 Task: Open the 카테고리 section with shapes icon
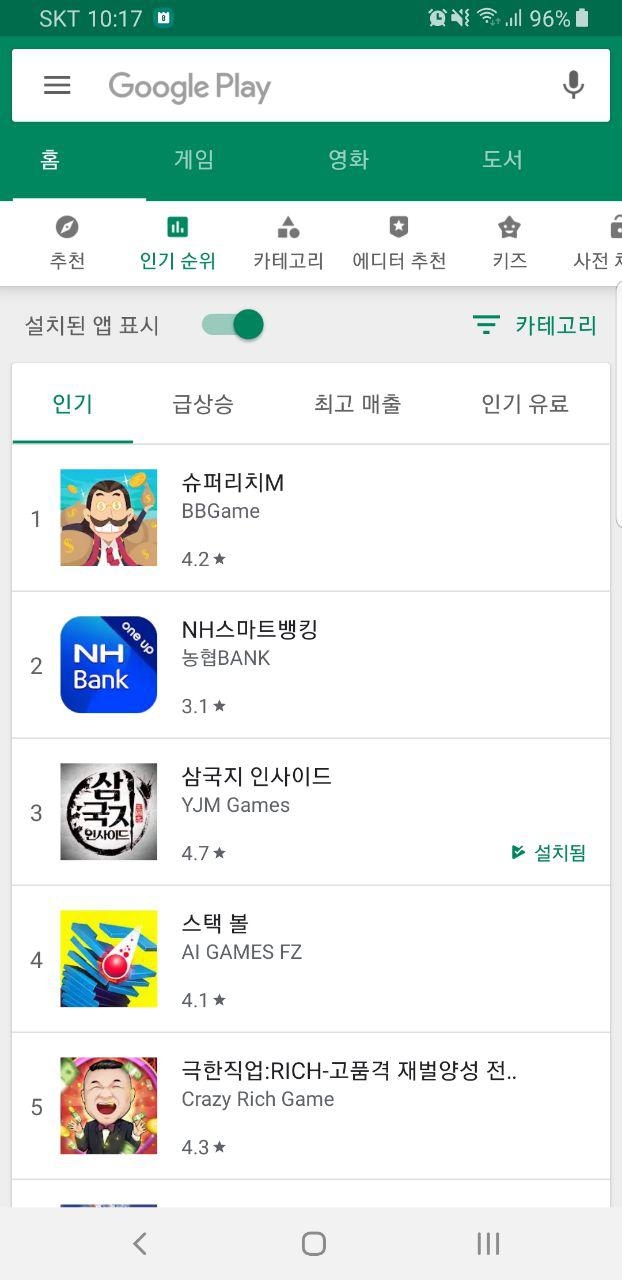pos(288,243)
